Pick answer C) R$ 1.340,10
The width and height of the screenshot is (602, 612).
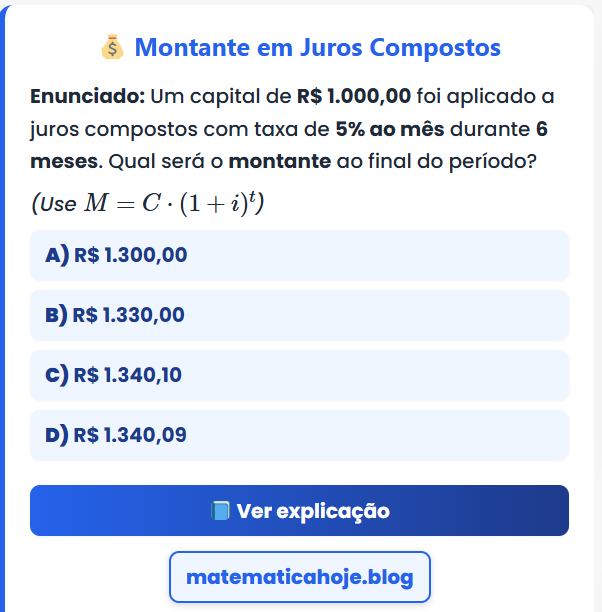299,375
